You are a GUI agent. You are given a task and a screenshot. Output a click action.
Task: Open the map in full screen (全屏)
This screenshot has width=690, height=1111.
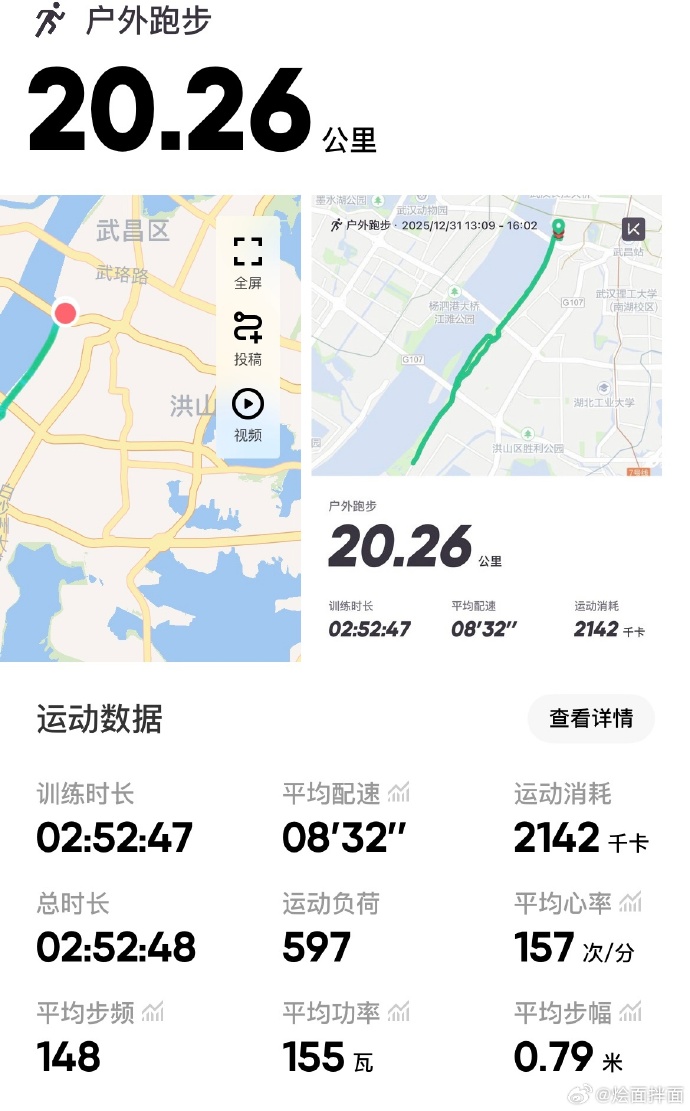click(248, 261)
